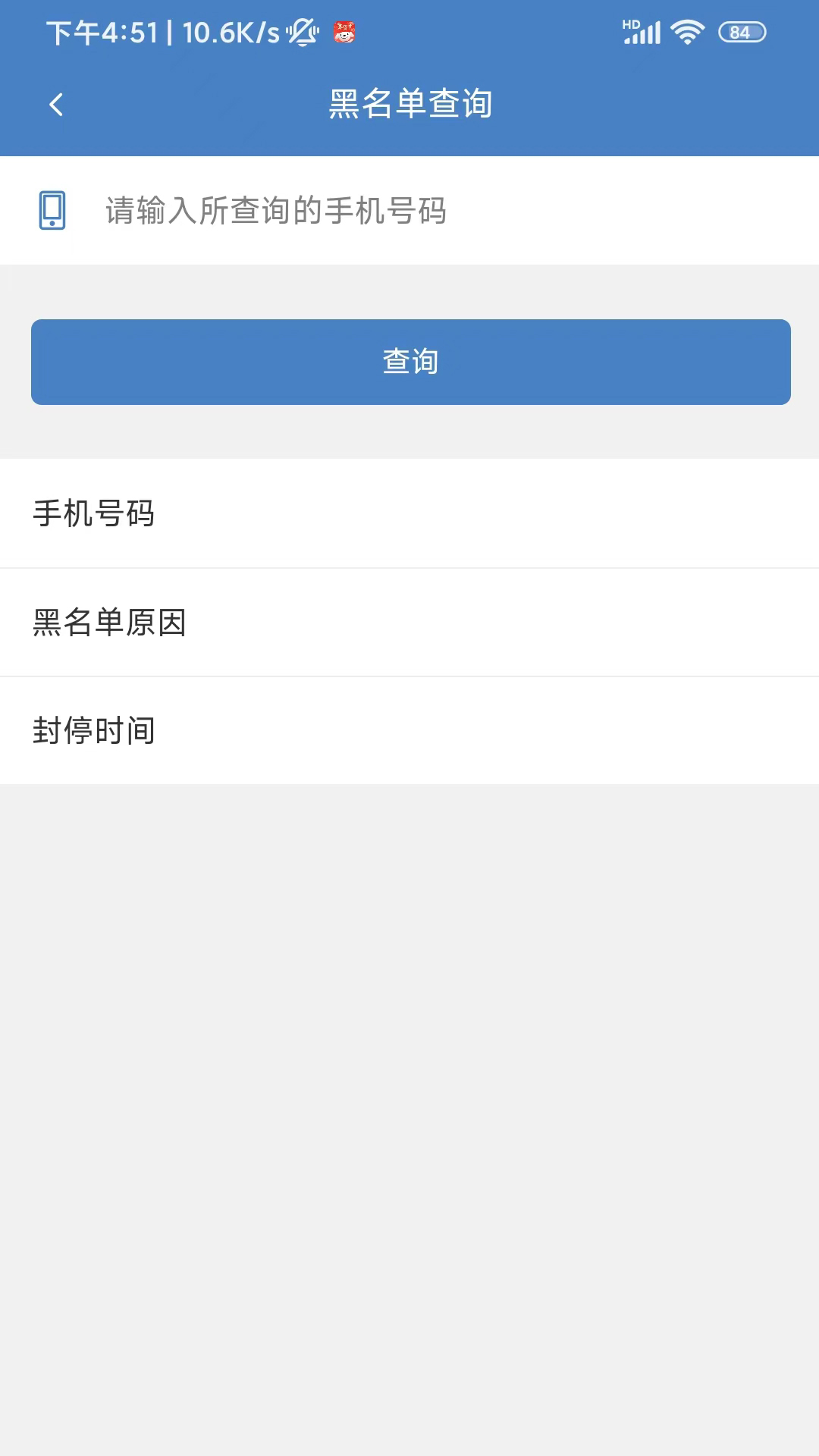Click the 黑名单查询 title text

click(x=409, y=104)
